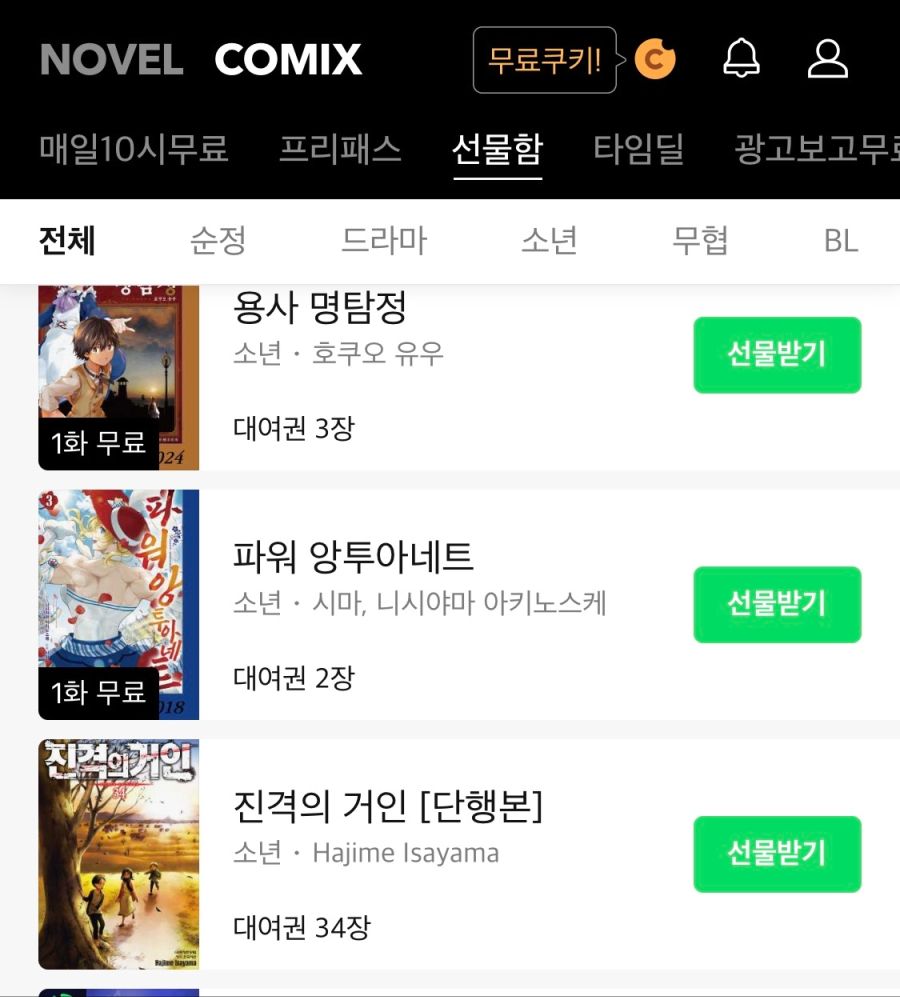Click the COMIX logo
The image size is (900, 997).
click(x=289, y=59)
